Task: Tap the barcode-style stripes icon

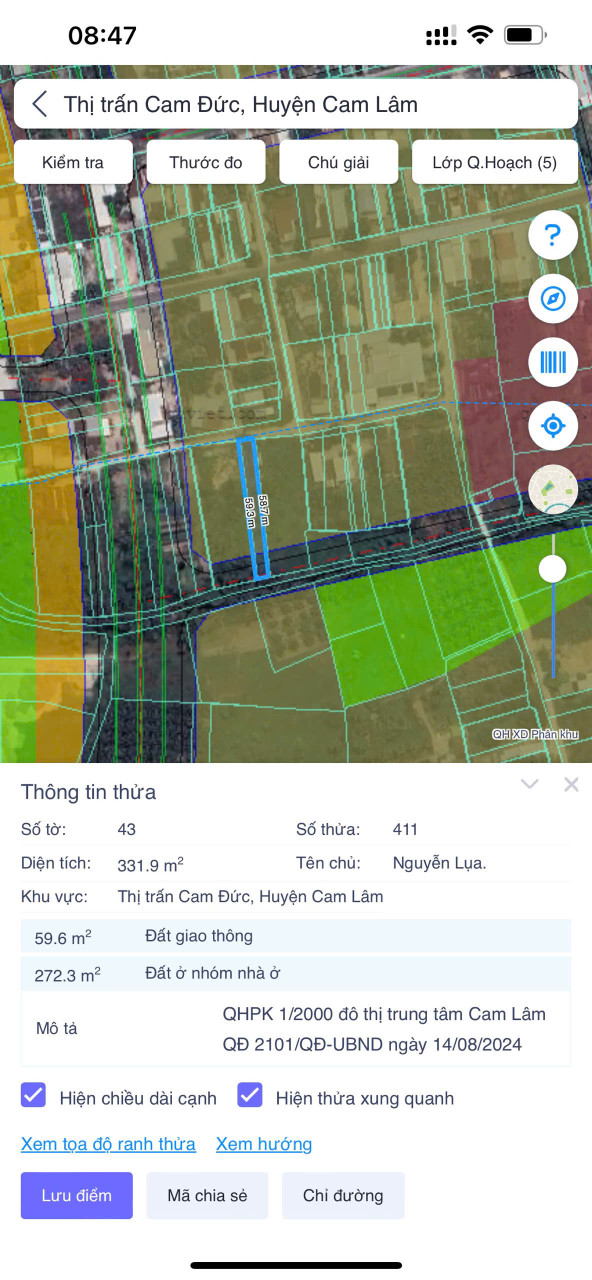Action: 553,362
